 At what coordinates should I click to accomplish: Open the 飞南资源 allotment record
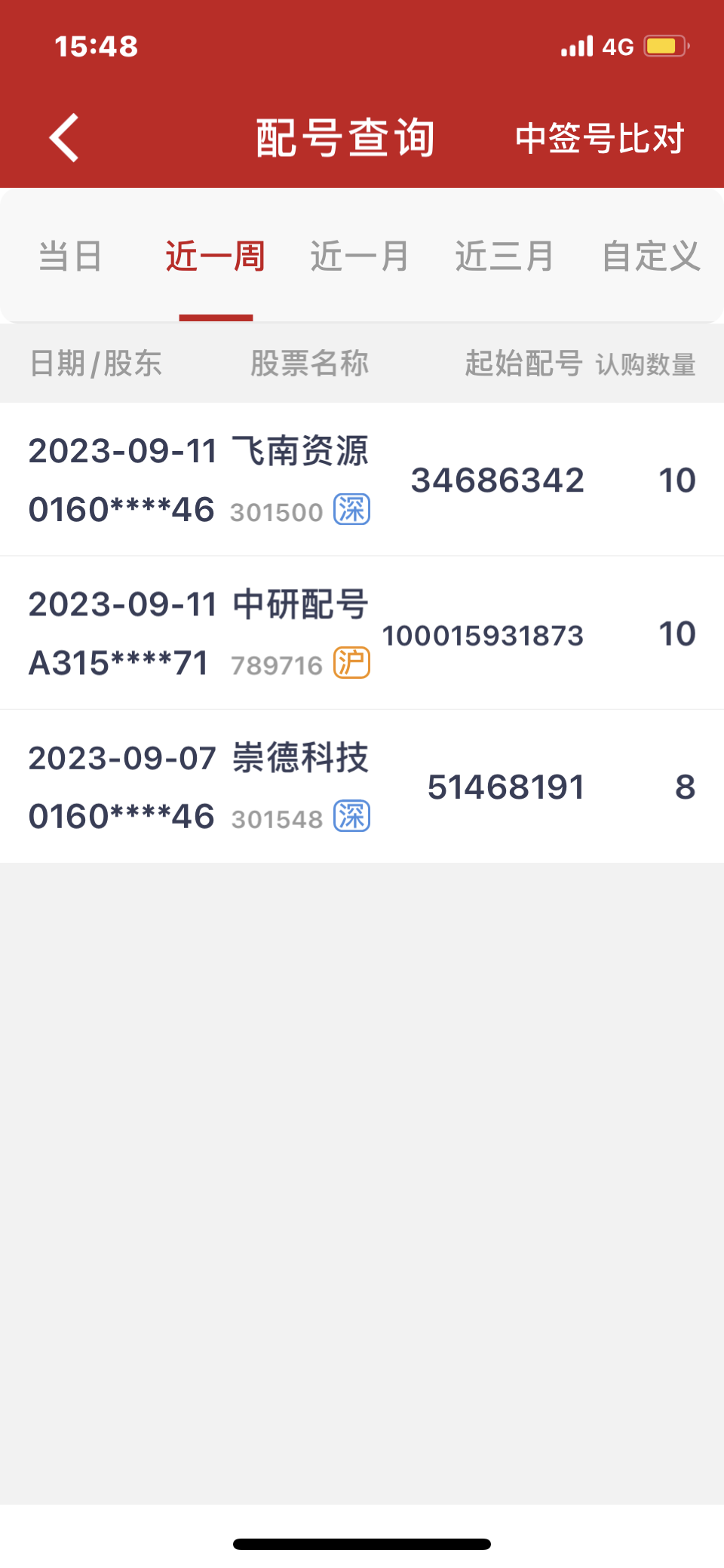362,480
